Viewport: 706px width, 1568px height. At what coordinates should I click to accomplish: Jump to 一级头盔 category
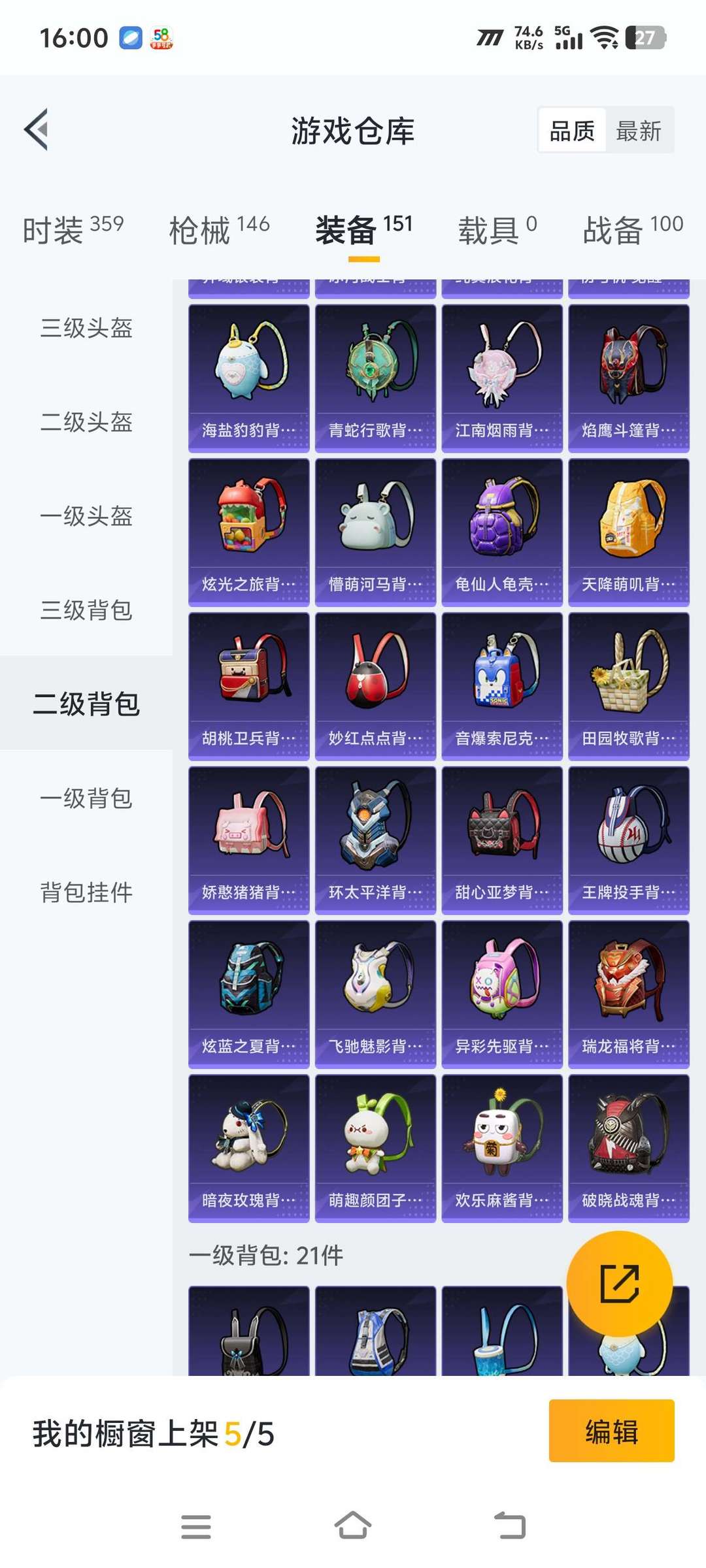pos(86,516)
